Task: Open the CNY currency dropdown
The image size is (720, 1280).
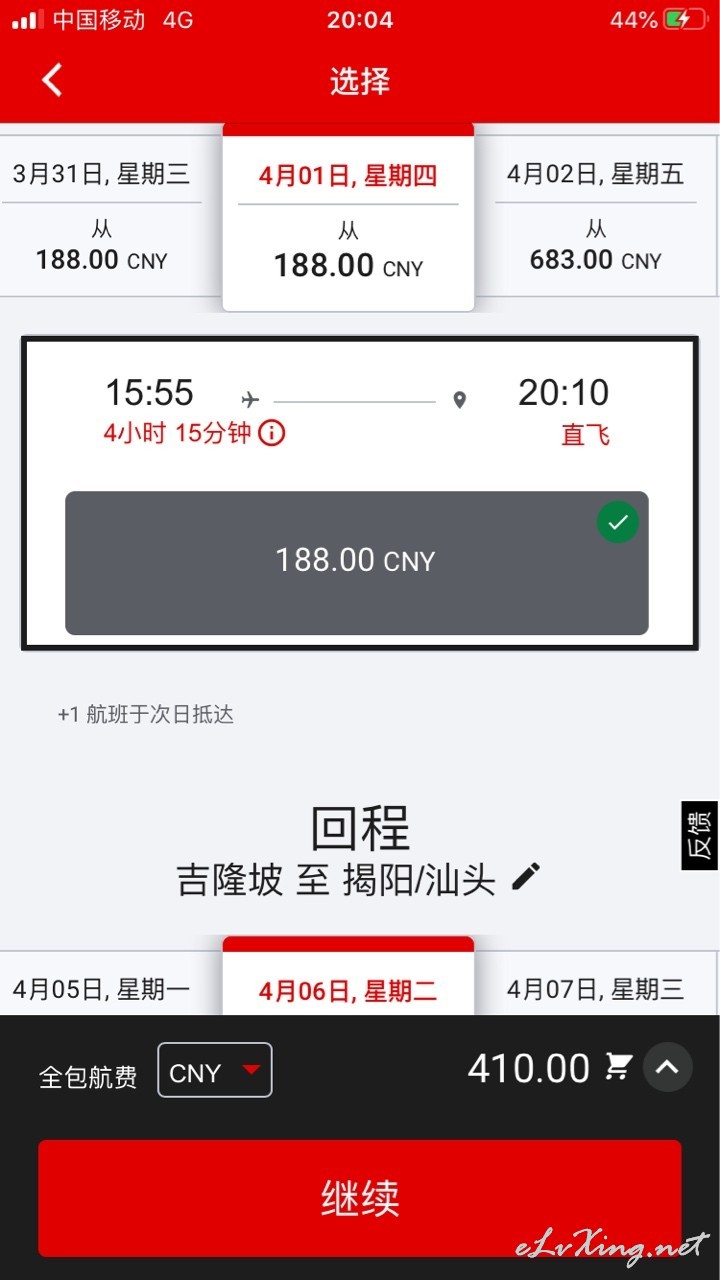Action: click(215, 1071)
